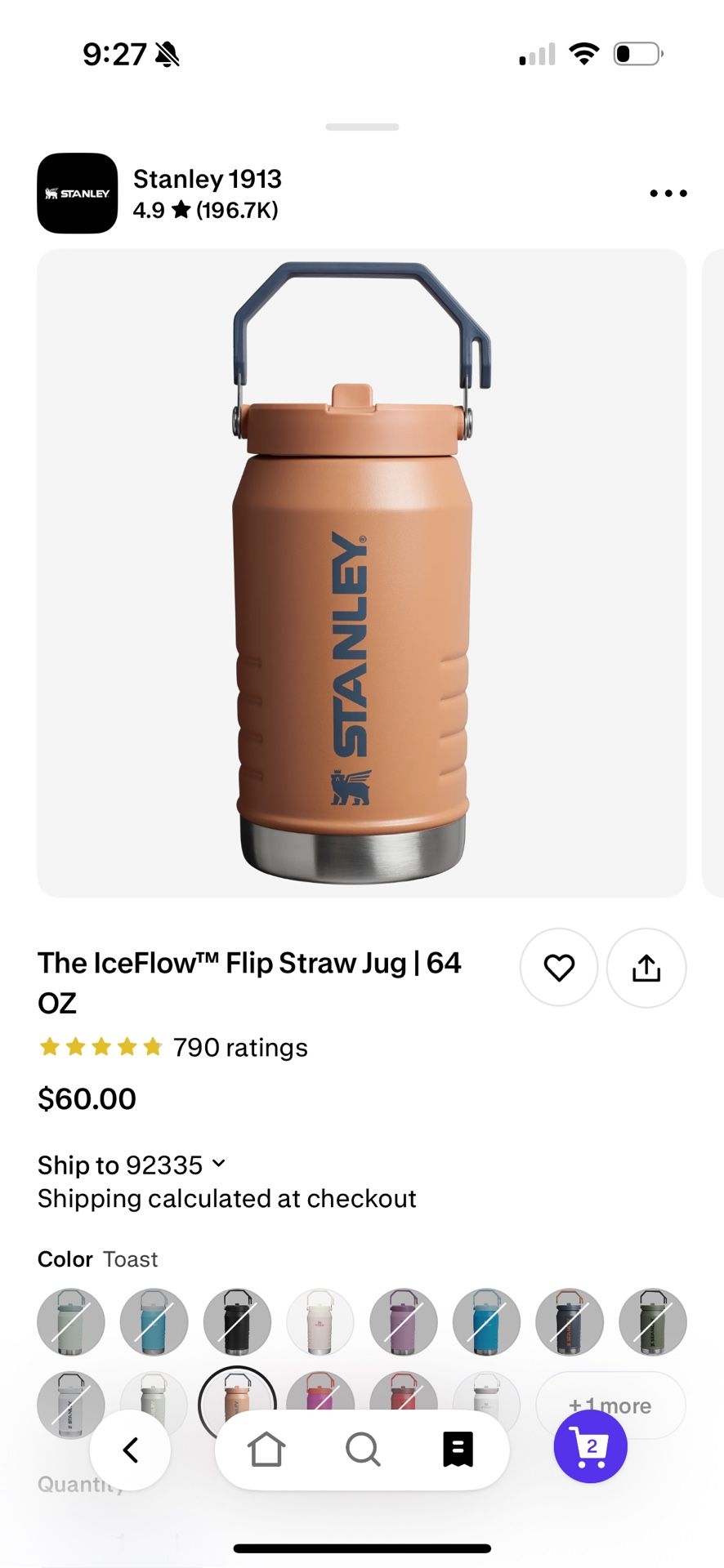Screen dimensions: 724x1568
Task: Open the orders receipt tab
Action: coord(458,1450)
